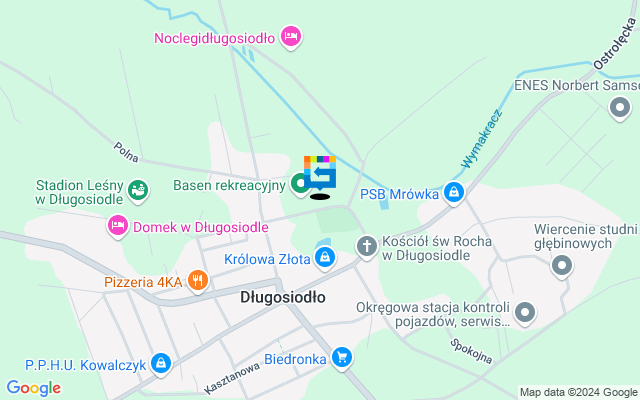
Task: Select Kościół św Rocha church marker
Action: pyautogui.click(x=367, y=245)
